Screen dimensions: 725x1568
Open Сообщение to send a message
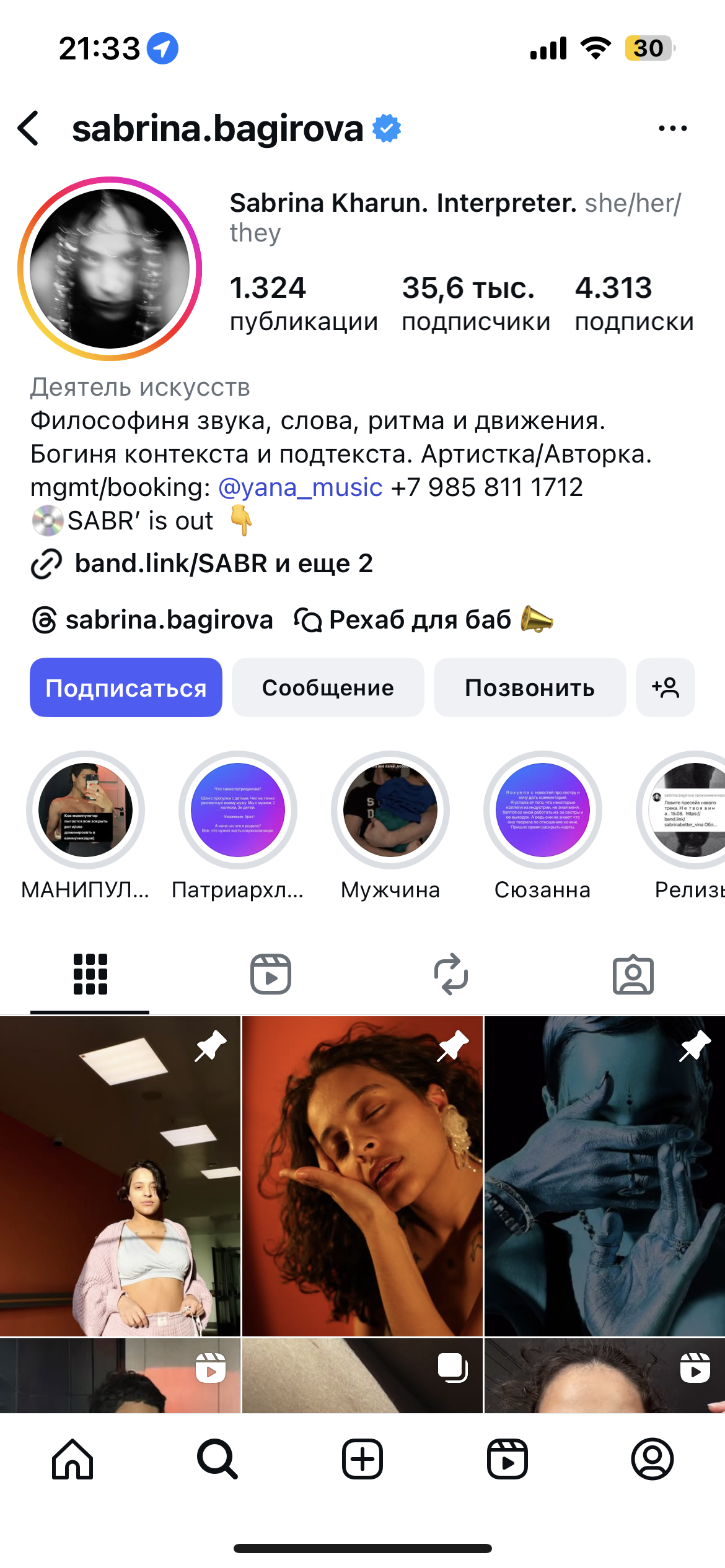328,687
